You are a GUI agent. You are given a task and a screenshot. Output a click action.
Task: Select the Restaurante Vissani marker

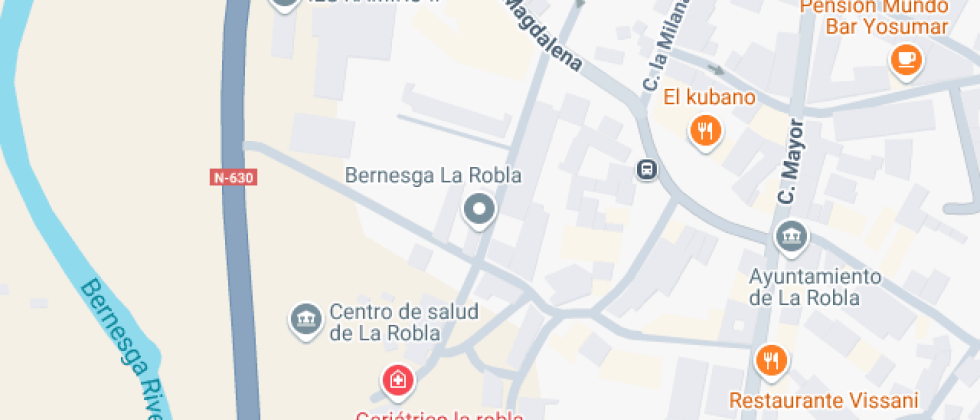pyautogui.click(x=770, y=360)
